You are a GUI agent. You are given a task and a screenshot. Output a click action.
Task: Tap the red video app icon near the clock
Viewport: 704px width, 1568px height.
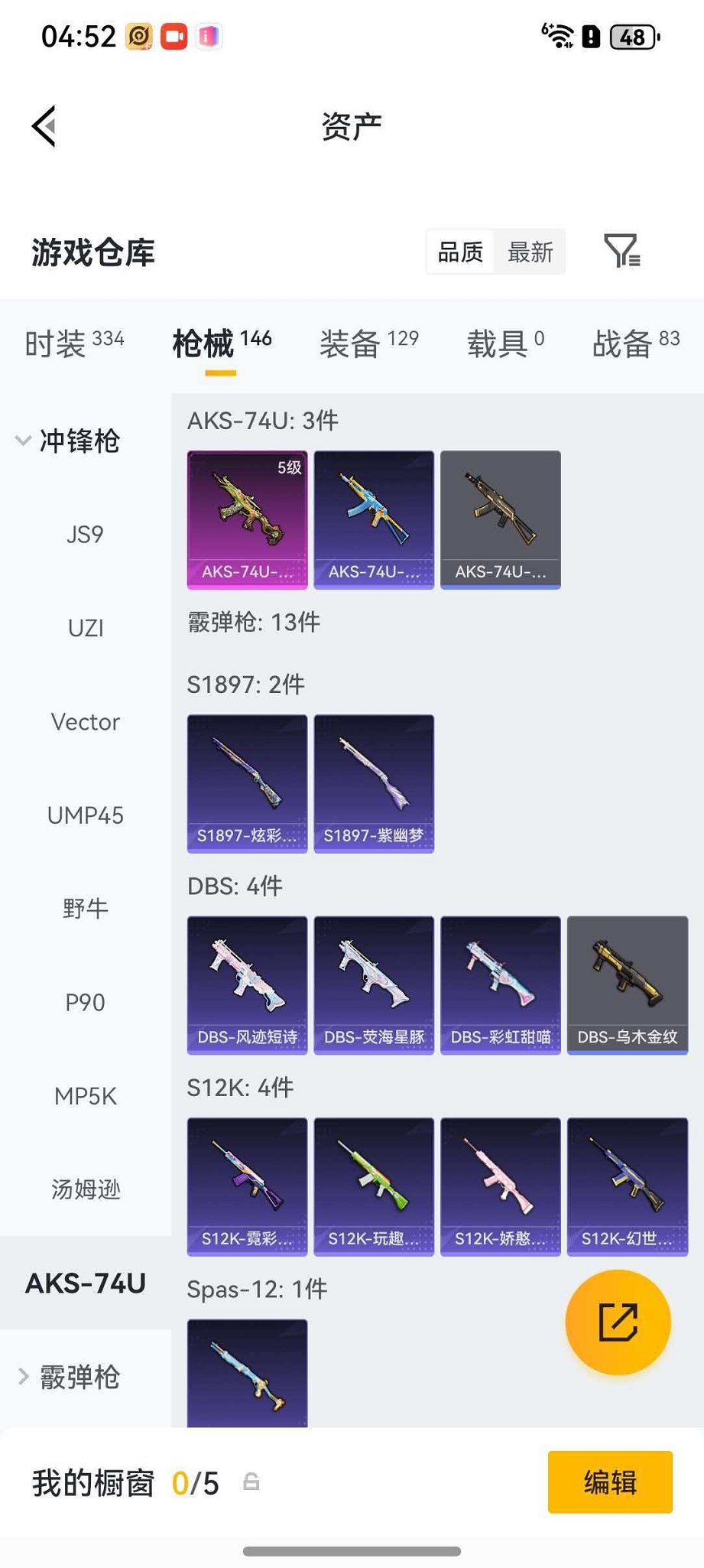(x=175, y=35)
